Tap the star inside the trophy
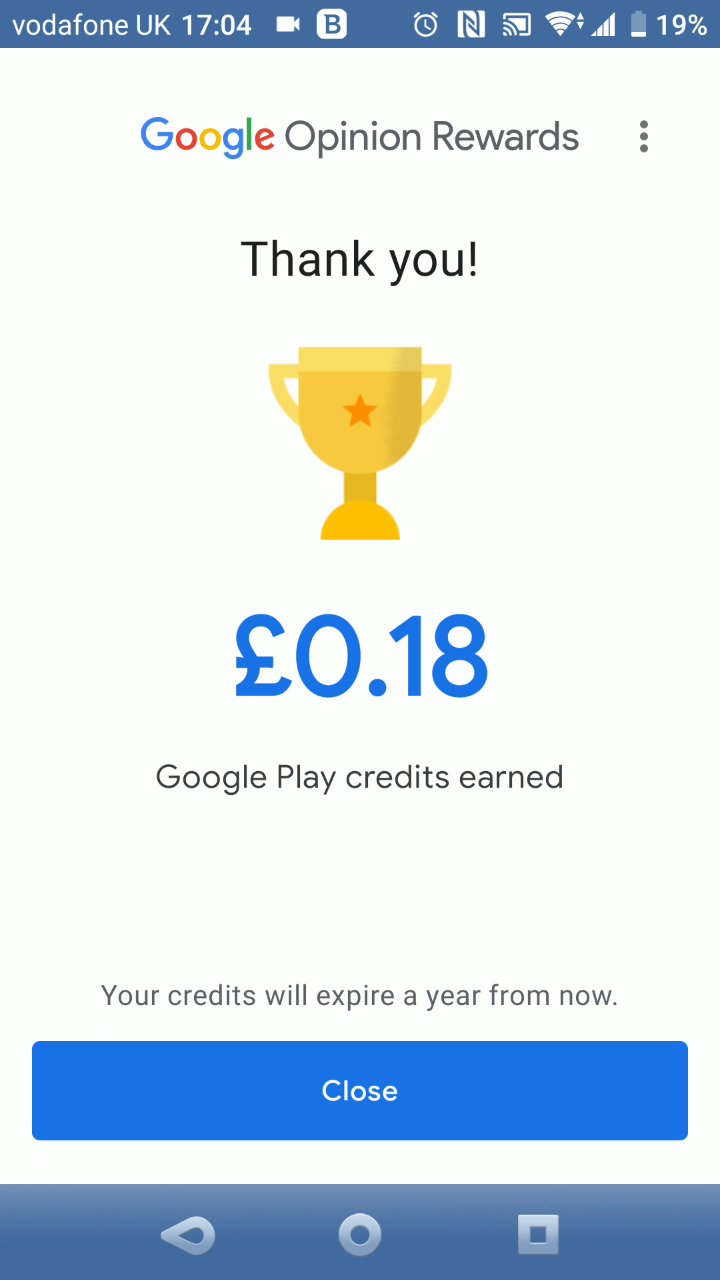The image size is (720, 1280). (360, 408)
